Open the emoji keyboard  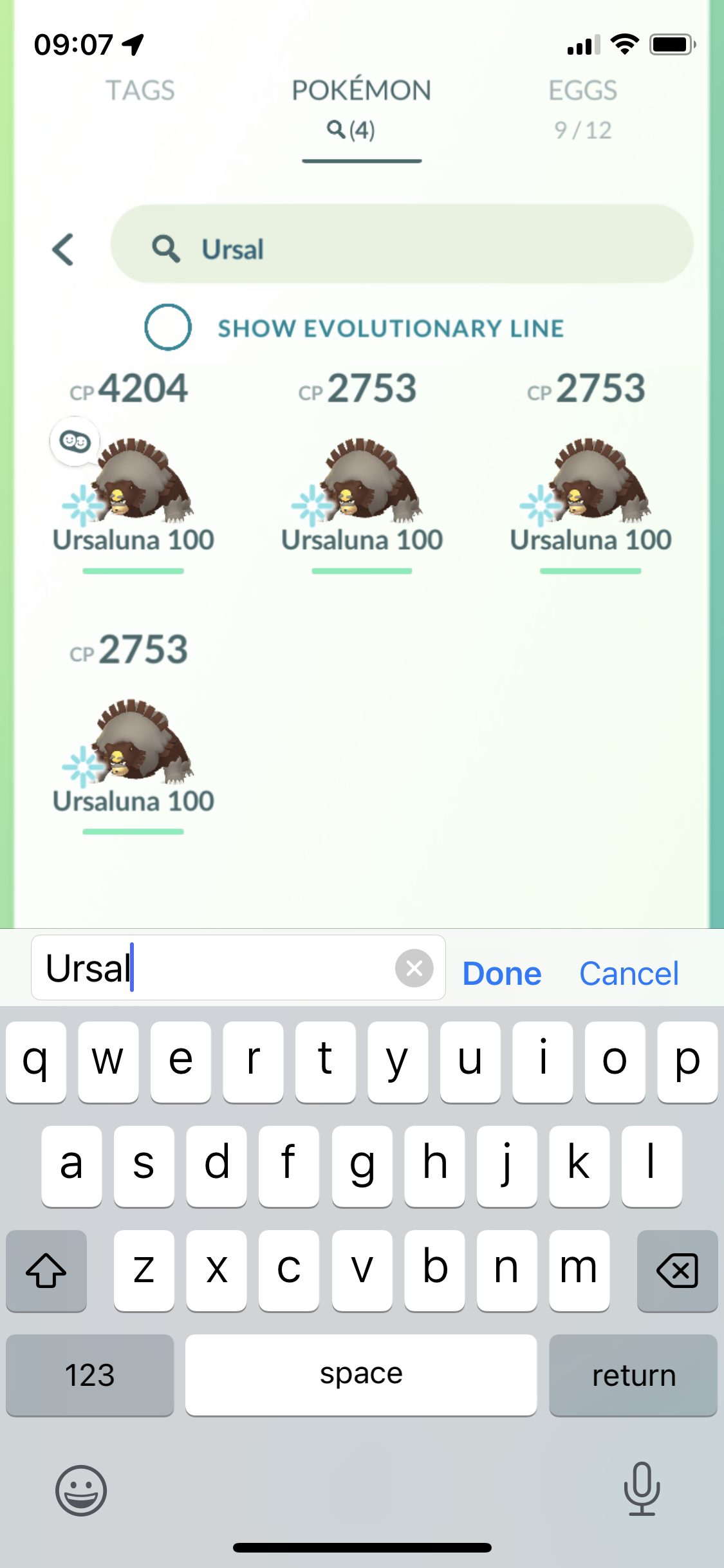point(81,1490)
